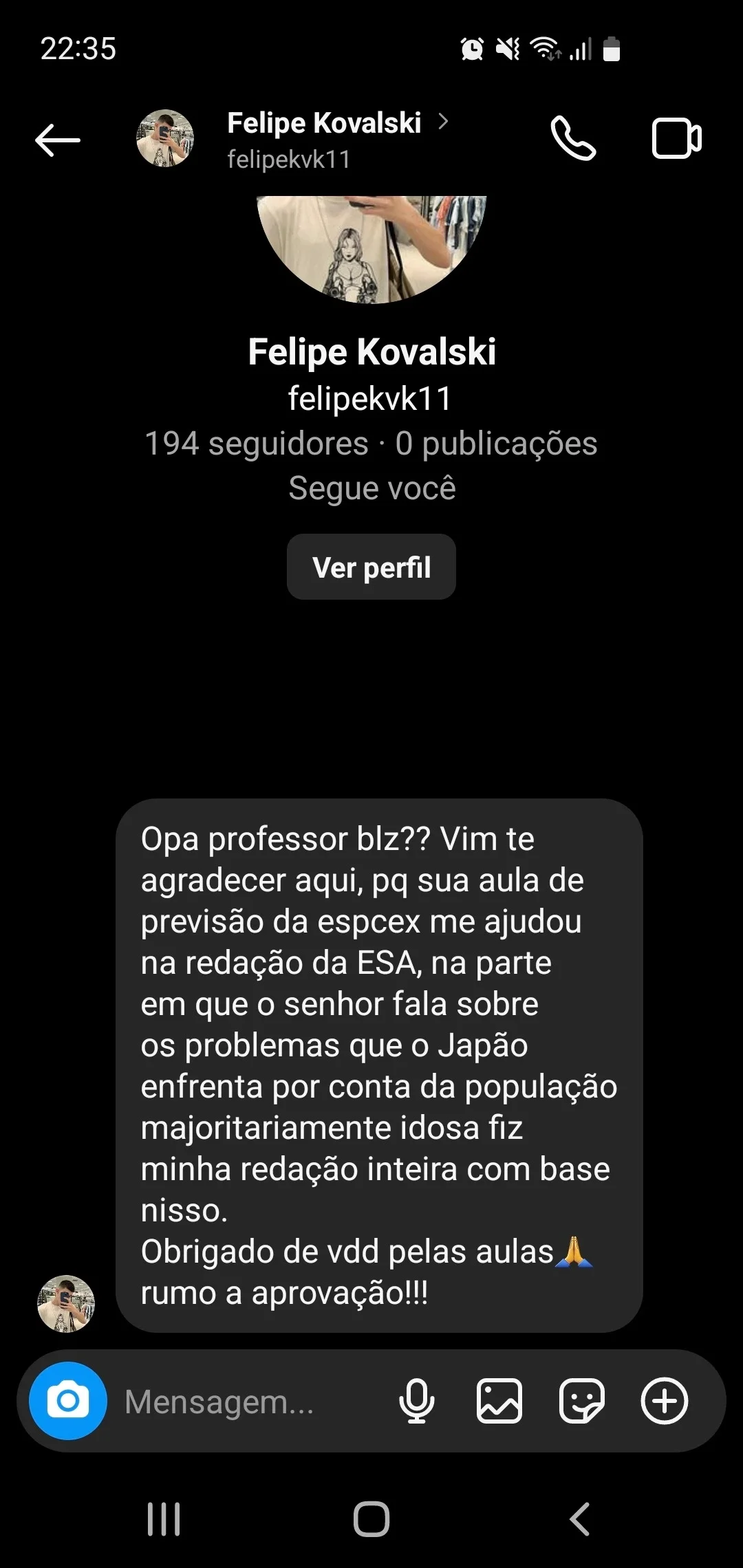
Task: Open chat details via Felipe Kovalski header name
Action: click(324, 124)
